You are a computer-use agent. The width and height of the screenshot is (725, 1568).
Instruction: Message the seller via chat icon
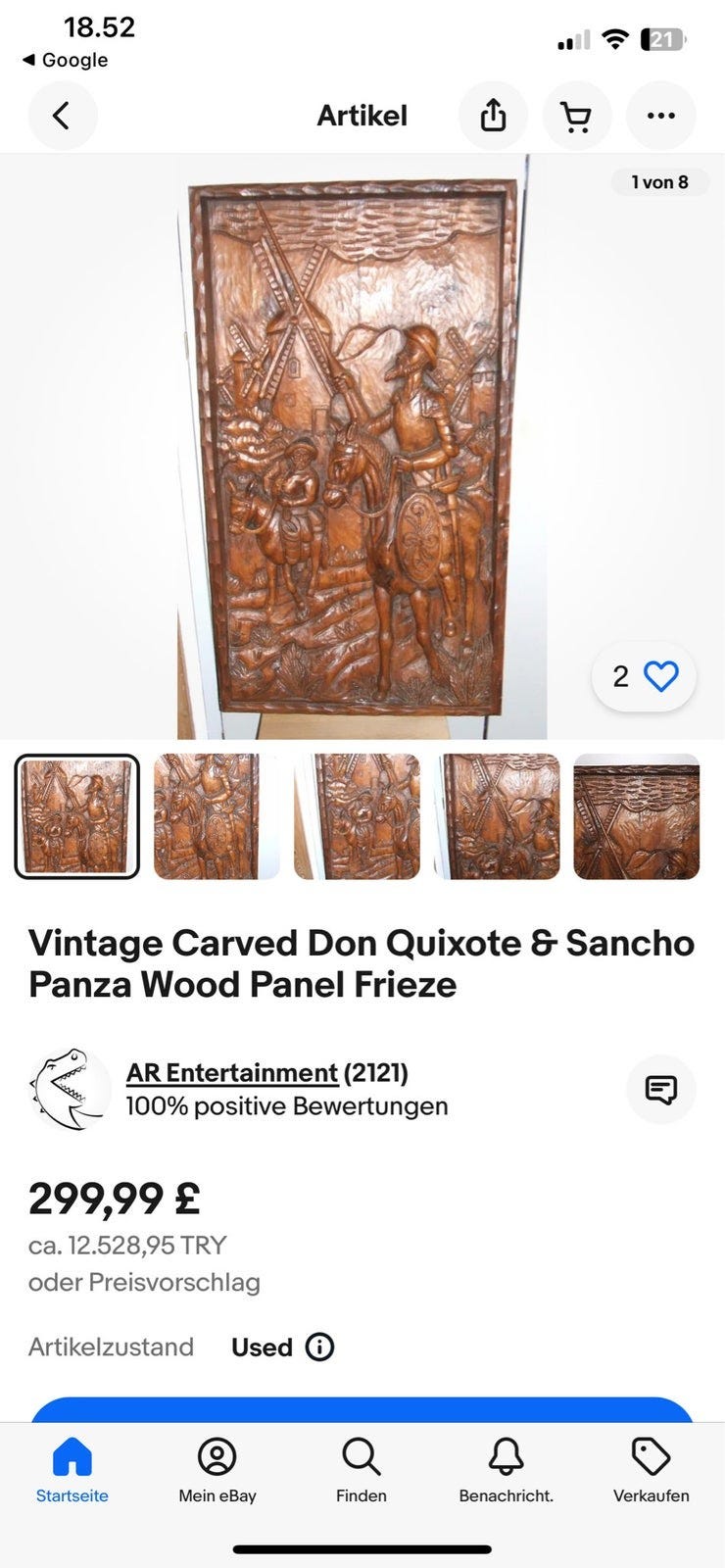(660, 1089)
